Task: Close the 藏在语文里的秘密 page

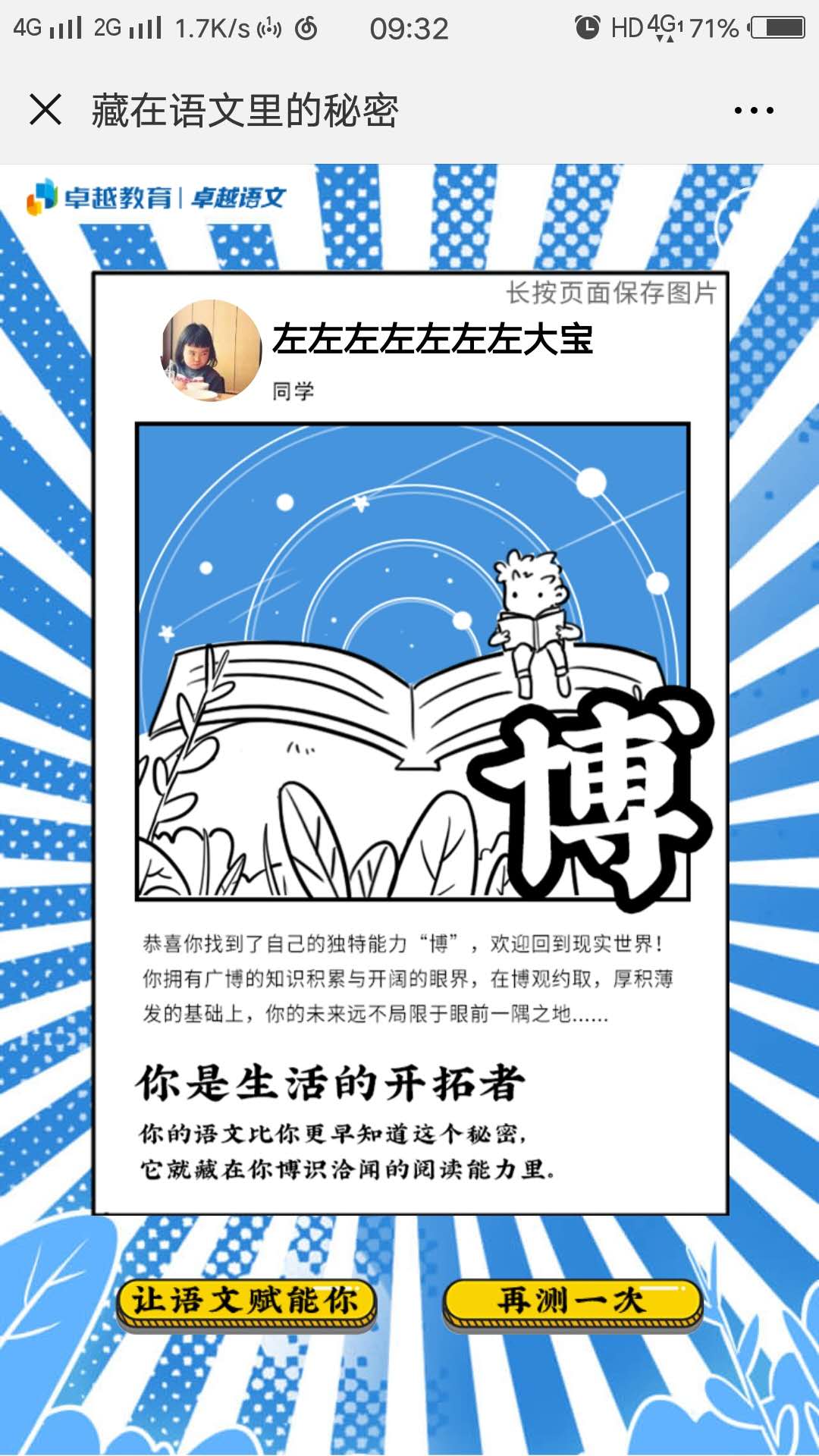Action: tap(45, 109)
